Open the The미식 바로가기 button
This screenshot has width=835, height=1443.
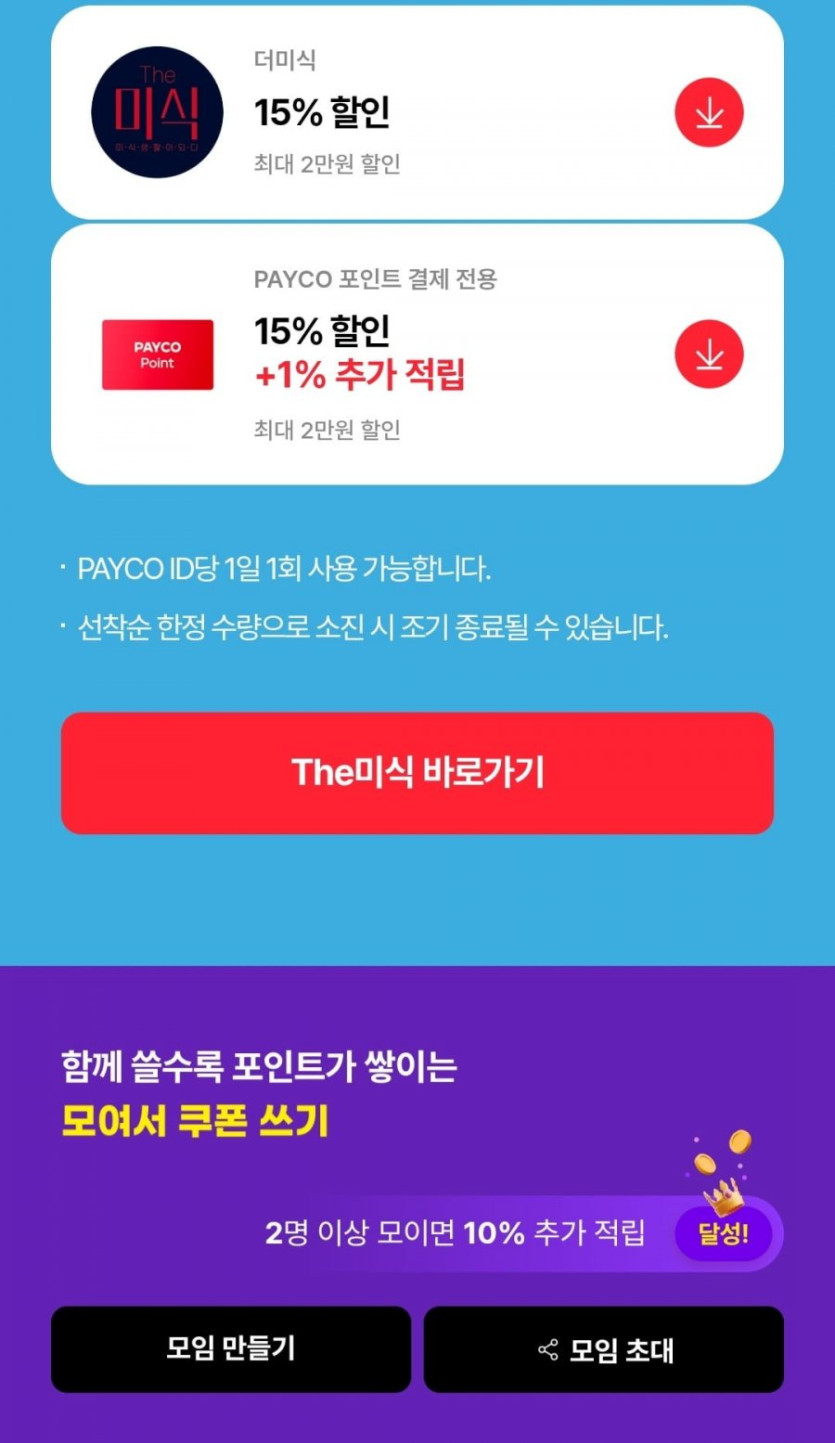[417, 773]
